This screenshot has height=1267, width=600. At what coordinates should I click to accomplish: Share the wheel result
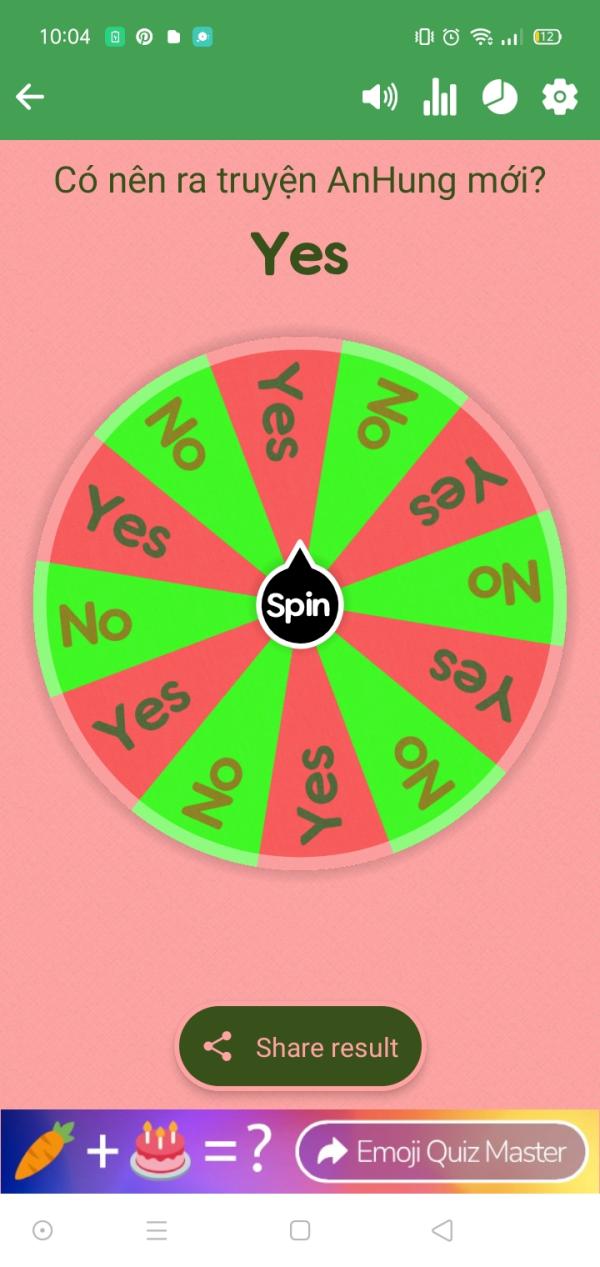(x=300, y=1047)
